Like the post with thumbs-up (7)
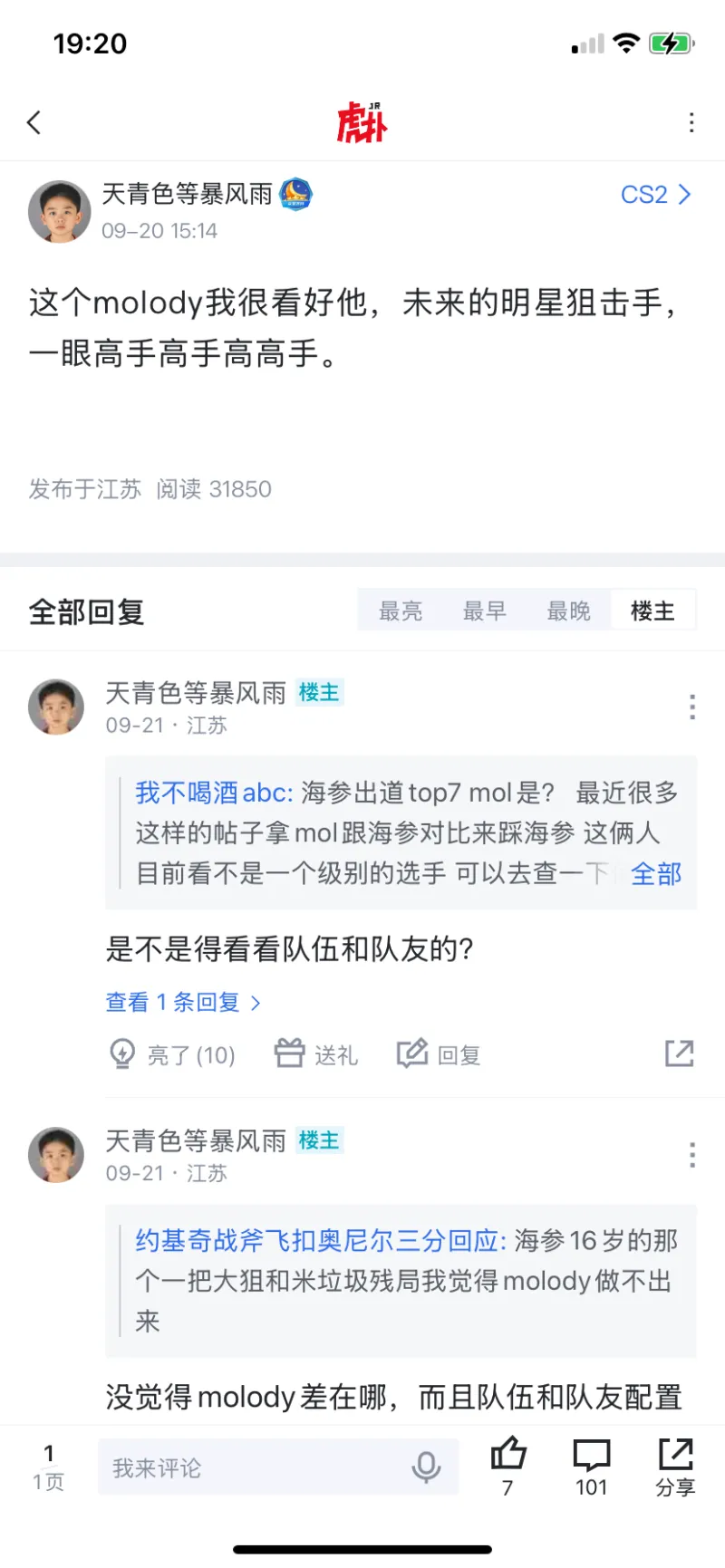The image size is (725, 1568). pos(507,1466)
